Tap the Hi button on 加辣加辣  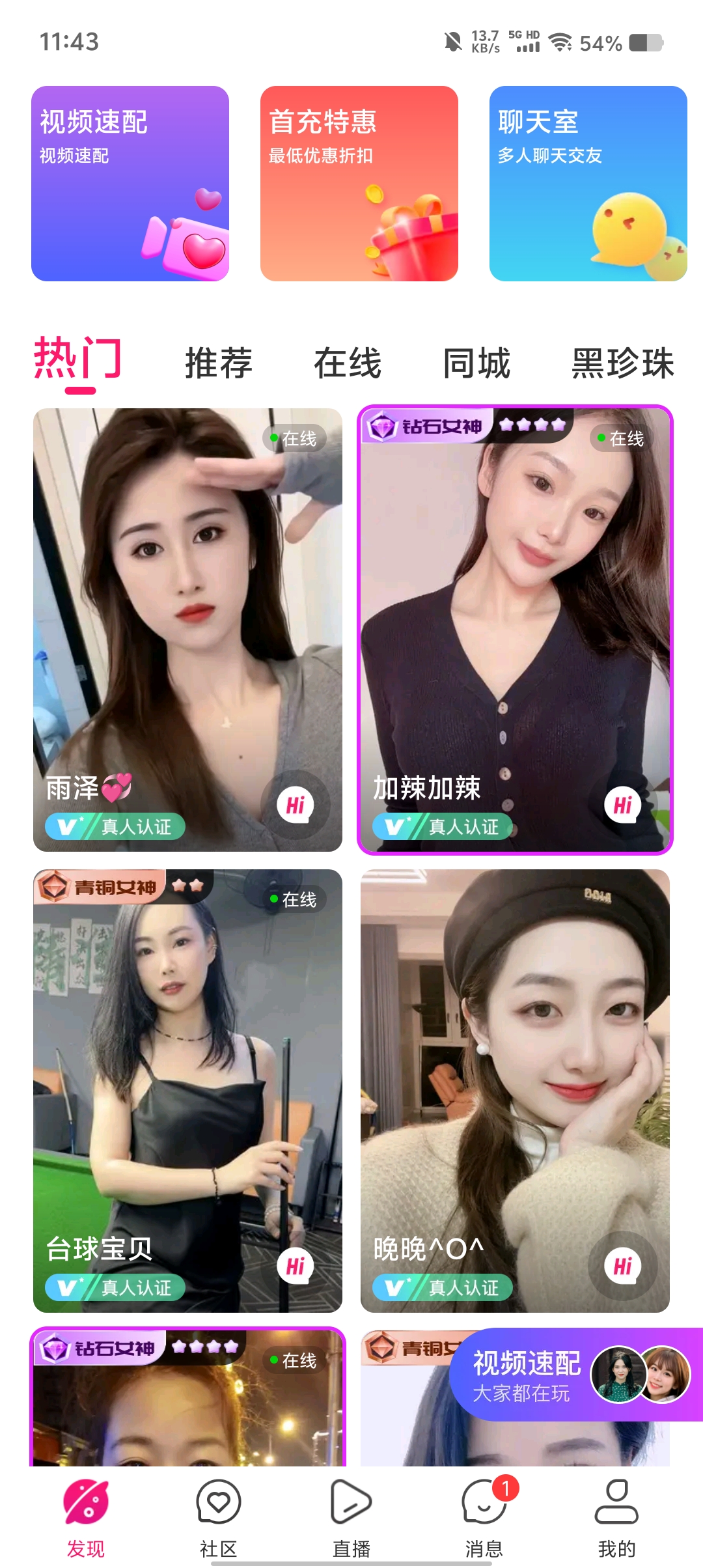[x=623, y=805]
